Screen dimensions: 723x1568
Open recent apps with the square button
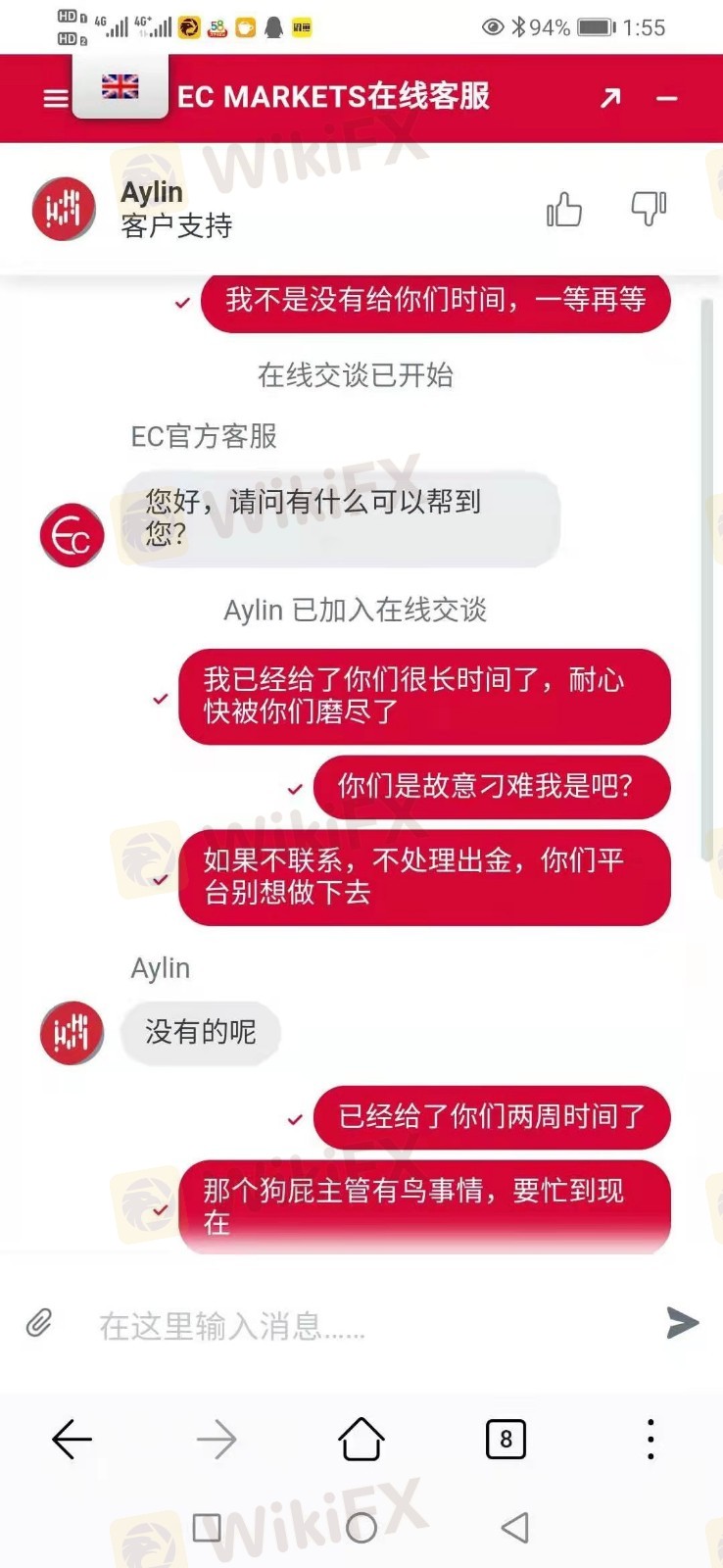tap(207, 1527)
